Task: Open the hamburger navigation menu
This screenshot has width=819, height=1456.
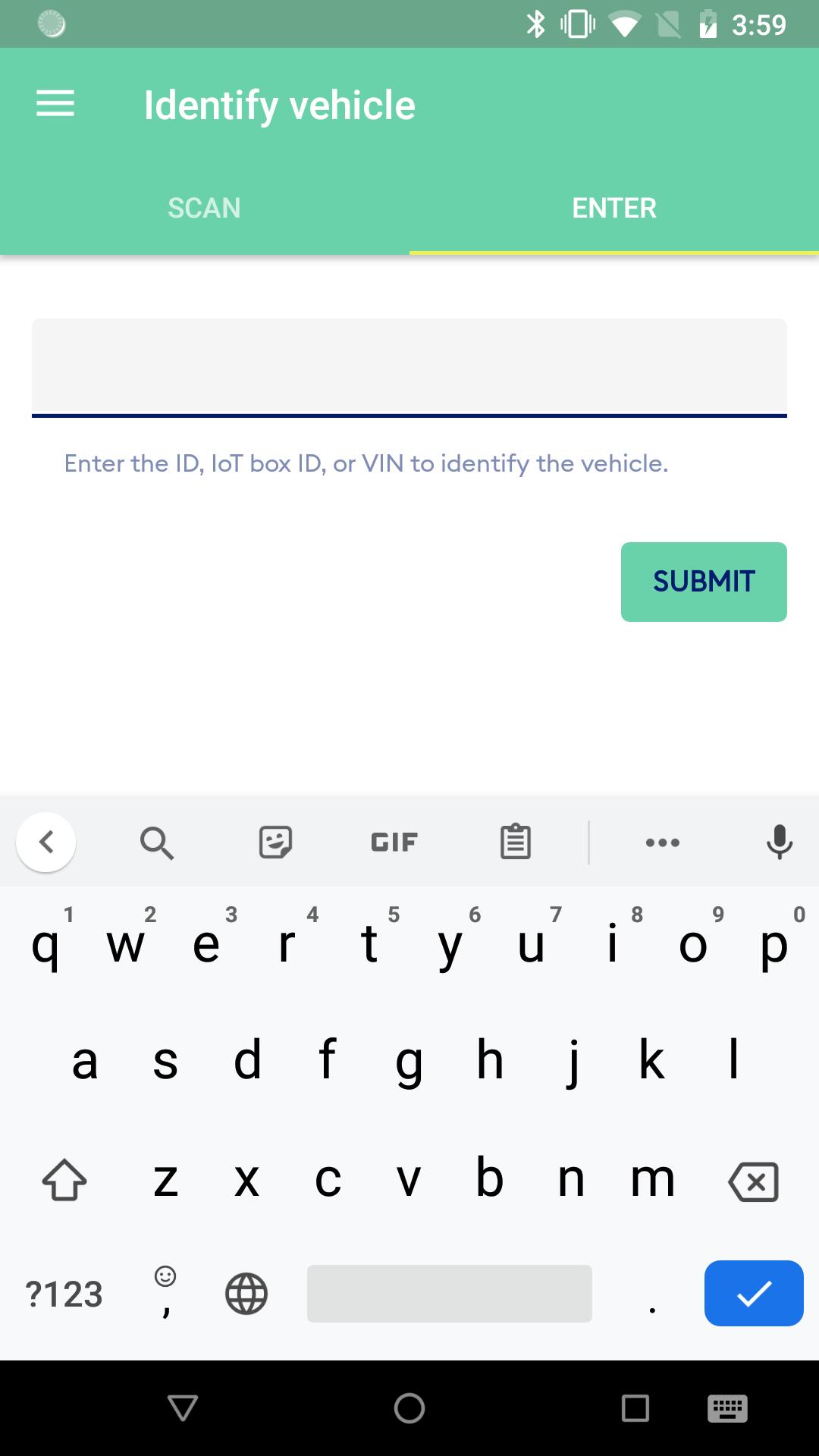Action: tap(55, 103)
